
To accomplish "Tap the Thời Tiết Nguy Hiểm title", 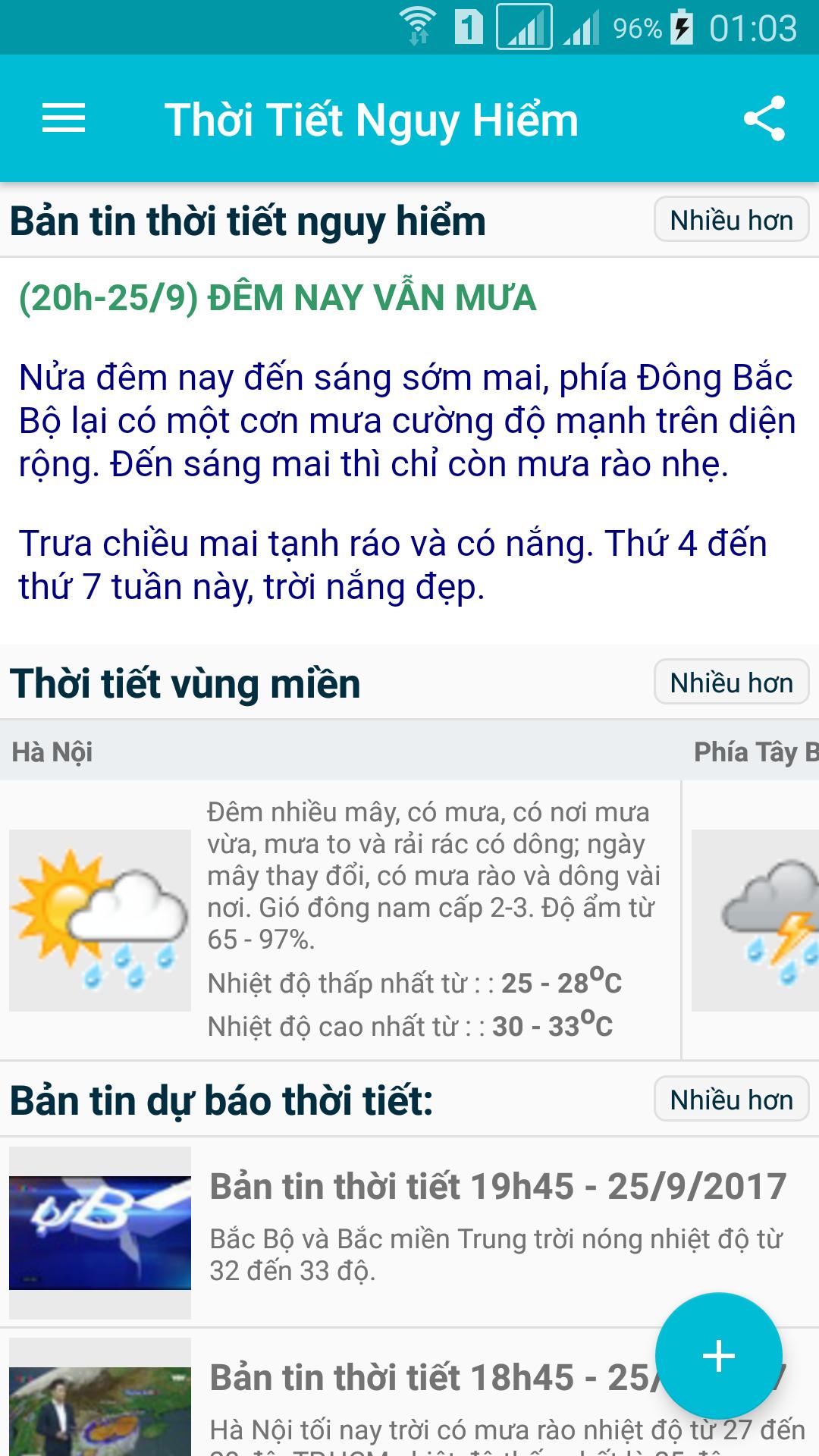I will (372, 119).
